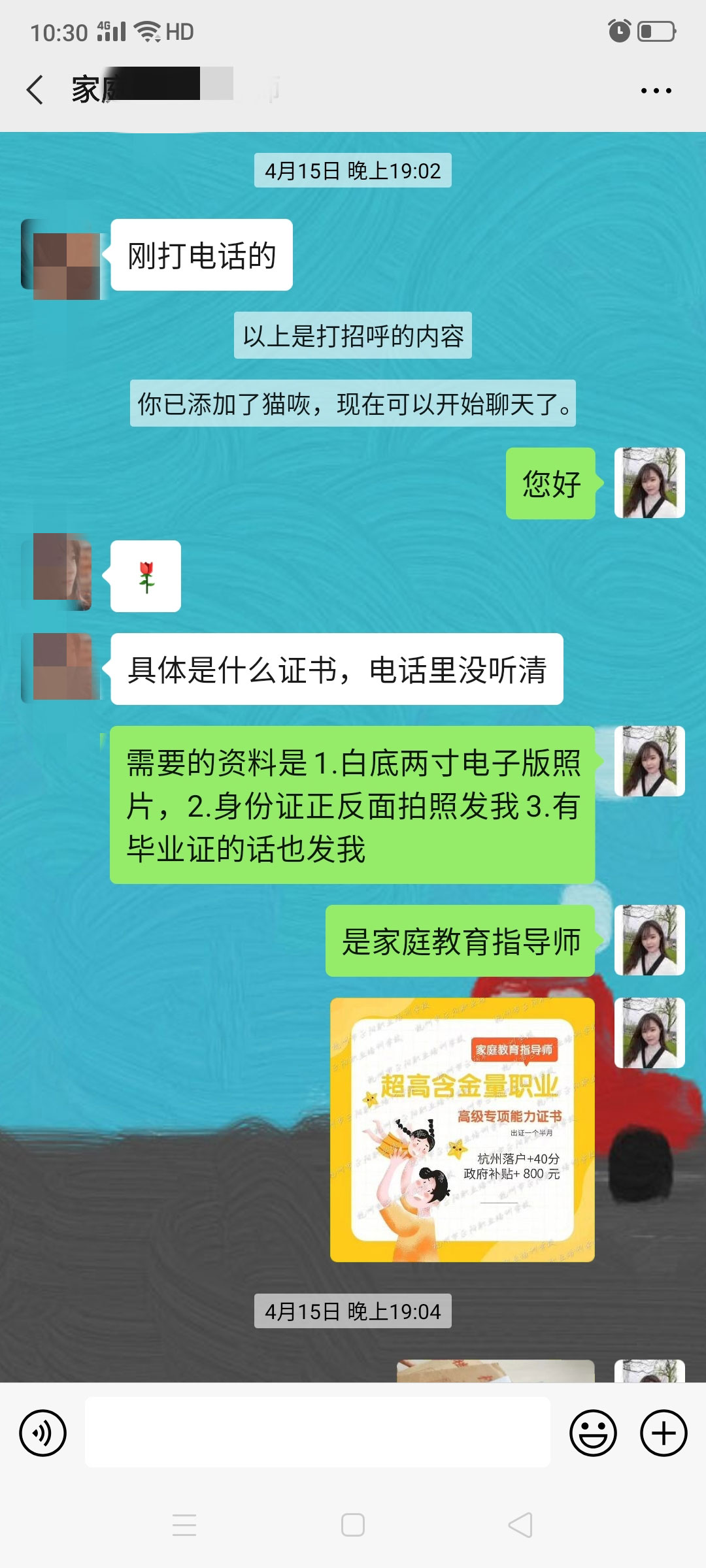This screenshot has height=1568, width=706.
Task: Switch to voice message input
Action: [x=43, y=1433]
